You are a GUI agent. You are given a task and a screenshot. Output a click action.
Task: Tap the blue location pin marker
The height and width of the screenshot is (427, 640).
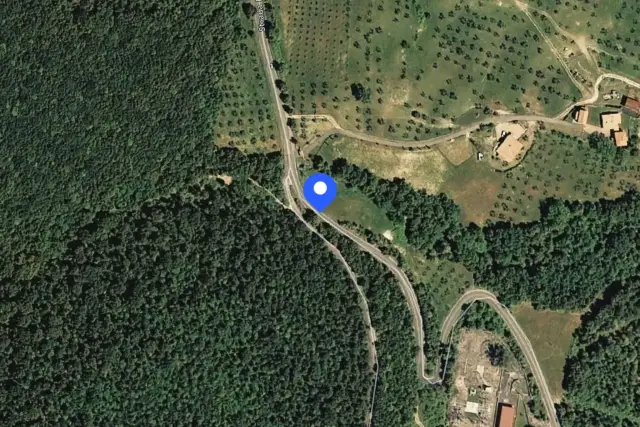pyautogui.click(x=319, y=190)
